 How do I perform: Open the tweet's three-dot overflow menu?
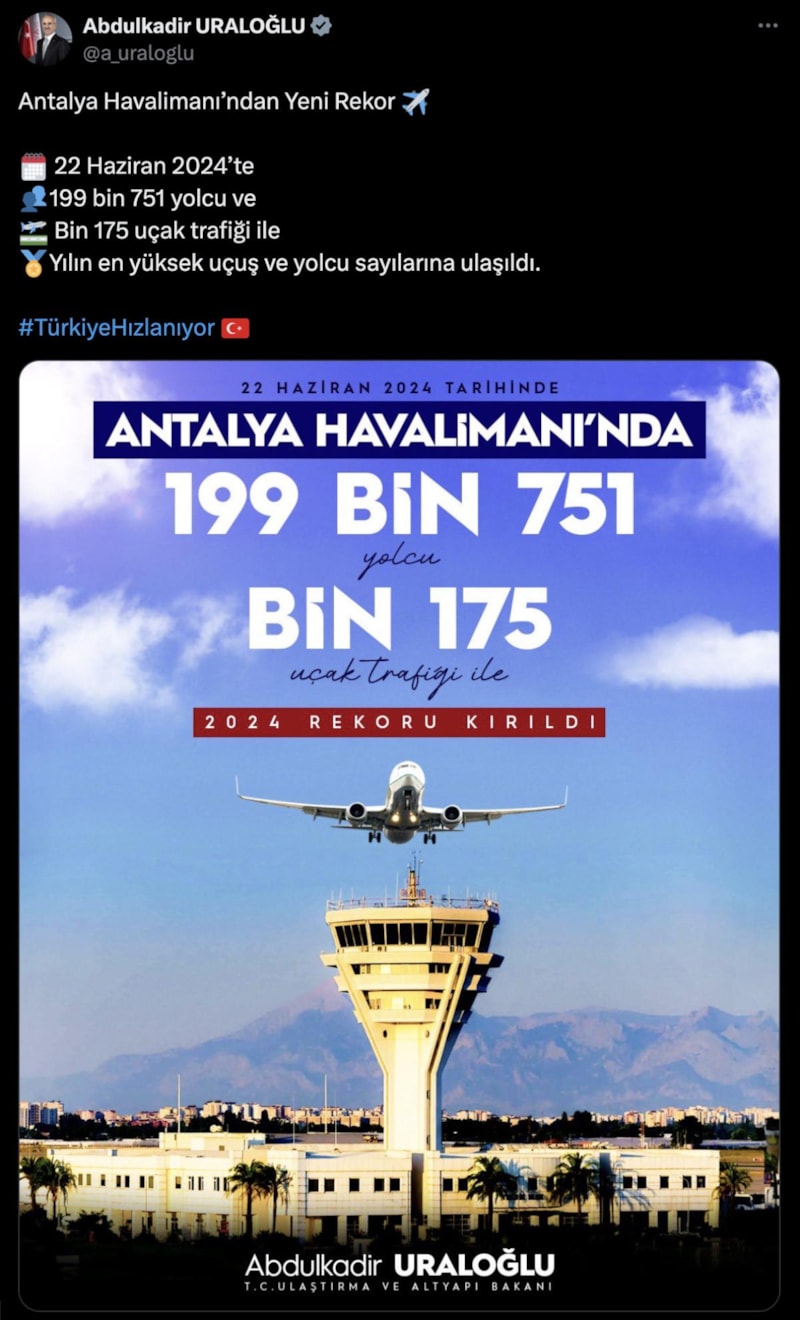pyautogui.click(x=768, y=26)
